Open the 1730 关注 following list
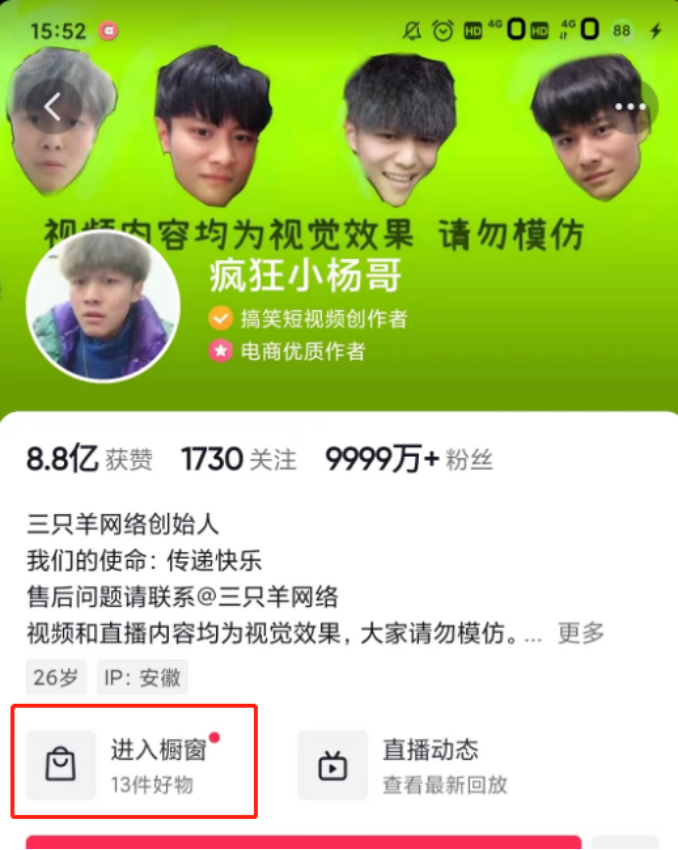This screenshot has height=850, width=678. click(x=239, y=460)
